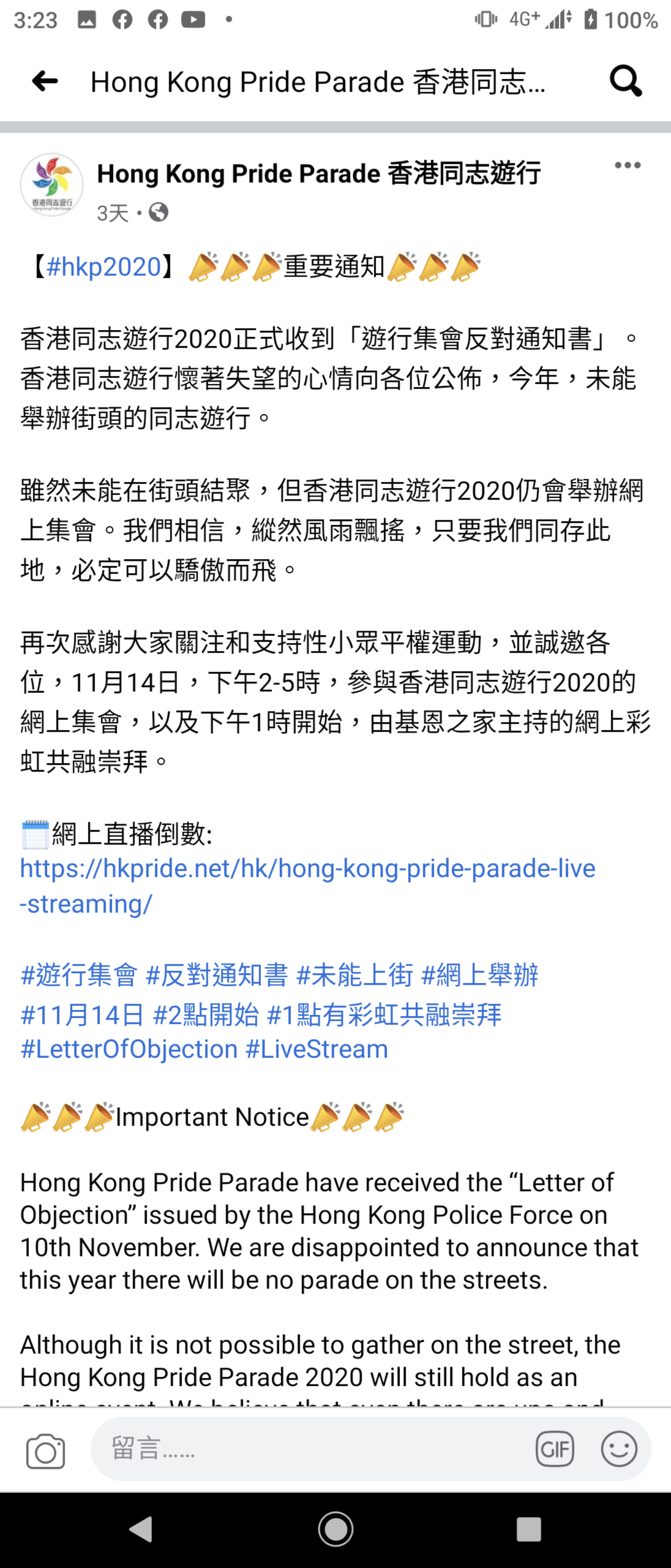The height and width of the screenshot is (1568, 671).
Task: Open the #LetterOfObjection hashtag
Action: click(129, 1049)
